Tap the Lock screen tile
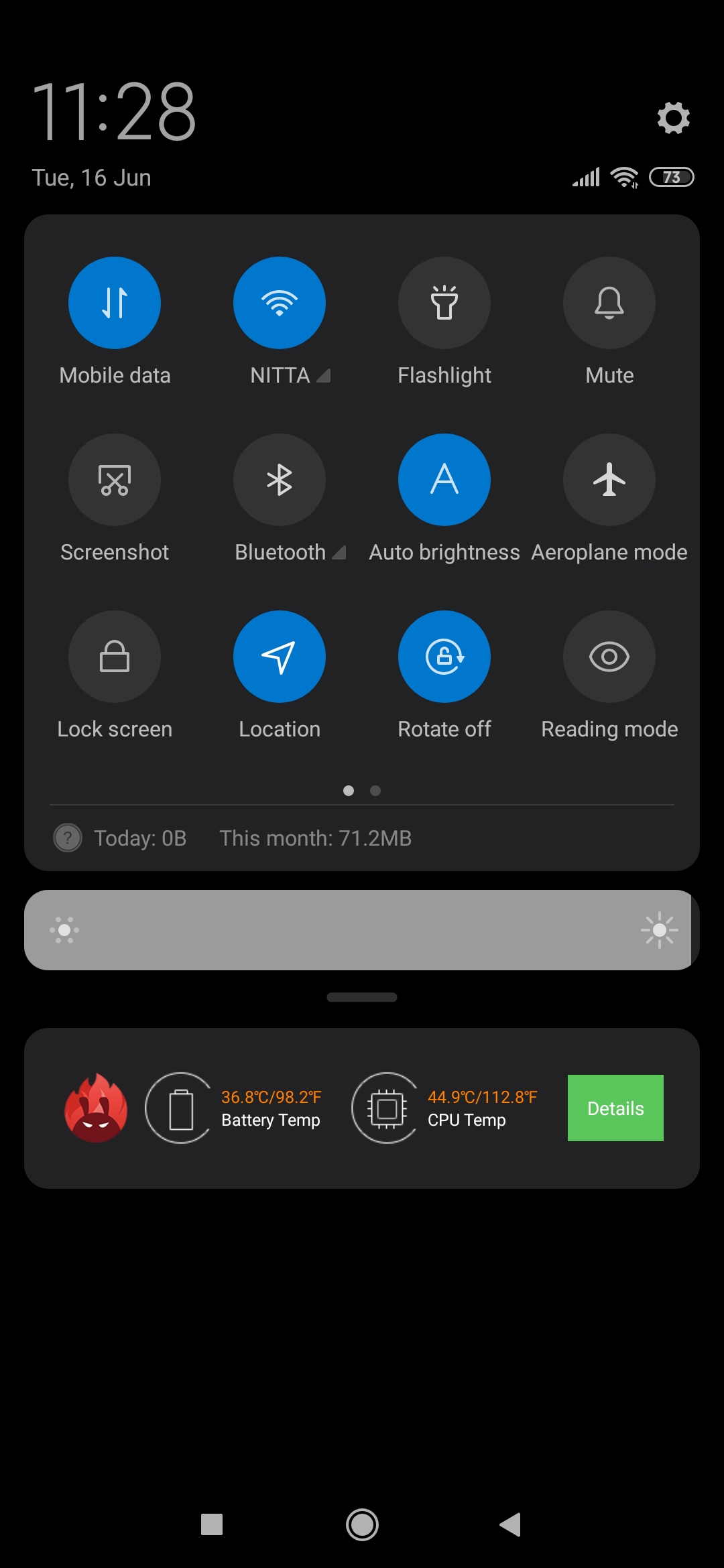 (115, 657)
